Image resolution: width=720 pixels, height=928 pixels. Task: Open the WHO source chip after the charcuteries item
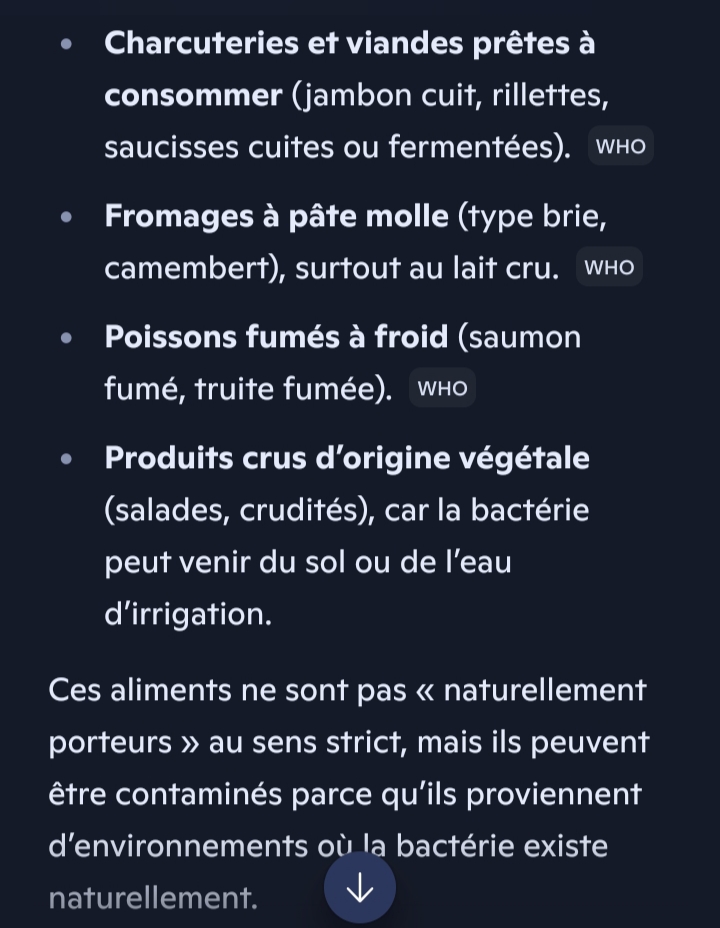(x=621, y=146)
